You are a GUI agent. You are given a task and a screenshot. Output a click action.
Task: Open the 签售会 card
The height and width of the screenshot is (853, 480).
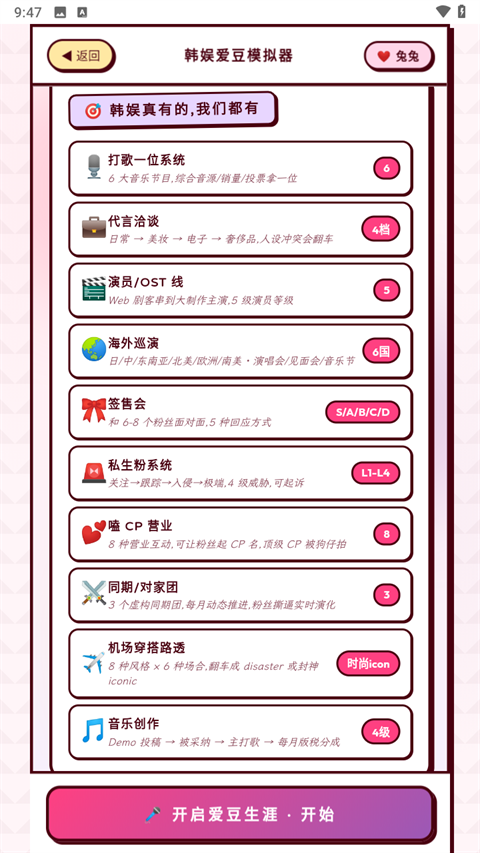(240, 412)
